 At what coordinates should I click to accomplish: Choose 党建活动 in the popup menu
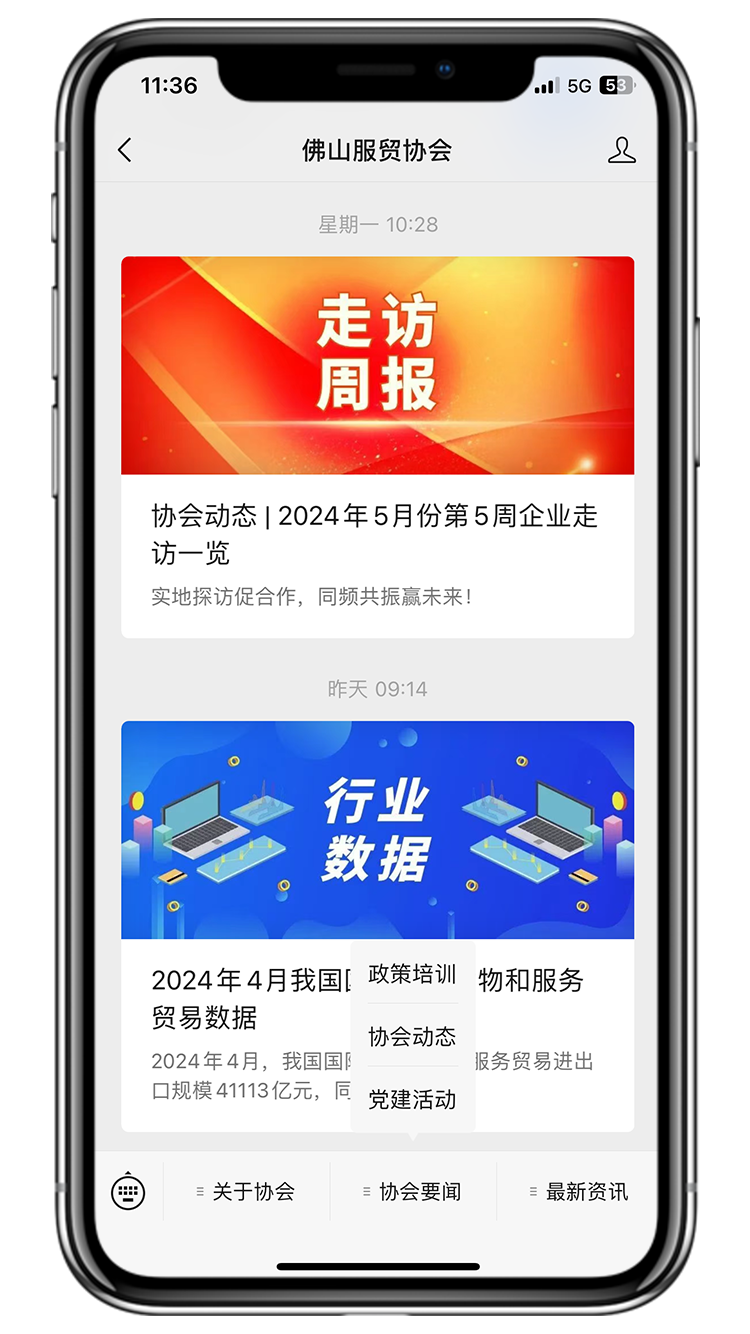point(412,1100)
